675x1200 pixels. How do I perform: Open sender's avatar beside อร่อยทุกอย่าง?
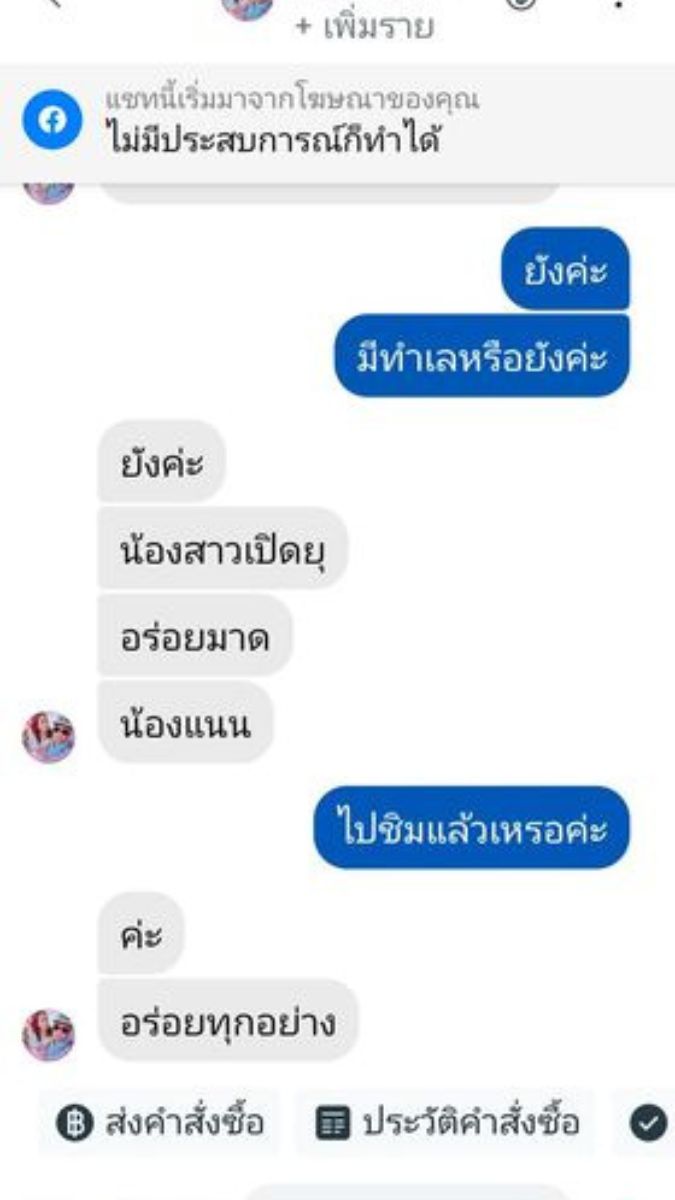tap(48, 1034)
